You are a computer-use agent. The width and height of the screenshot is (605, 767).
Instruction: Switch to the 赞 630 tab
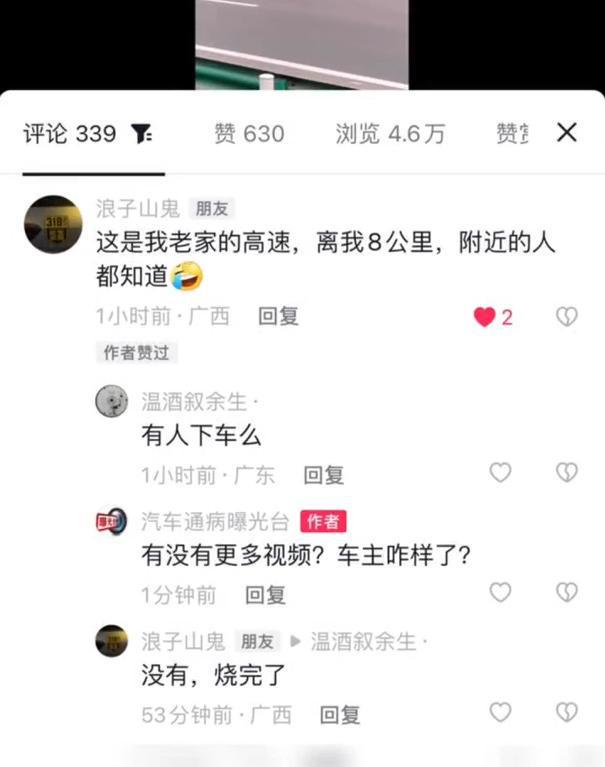[249, 134]
